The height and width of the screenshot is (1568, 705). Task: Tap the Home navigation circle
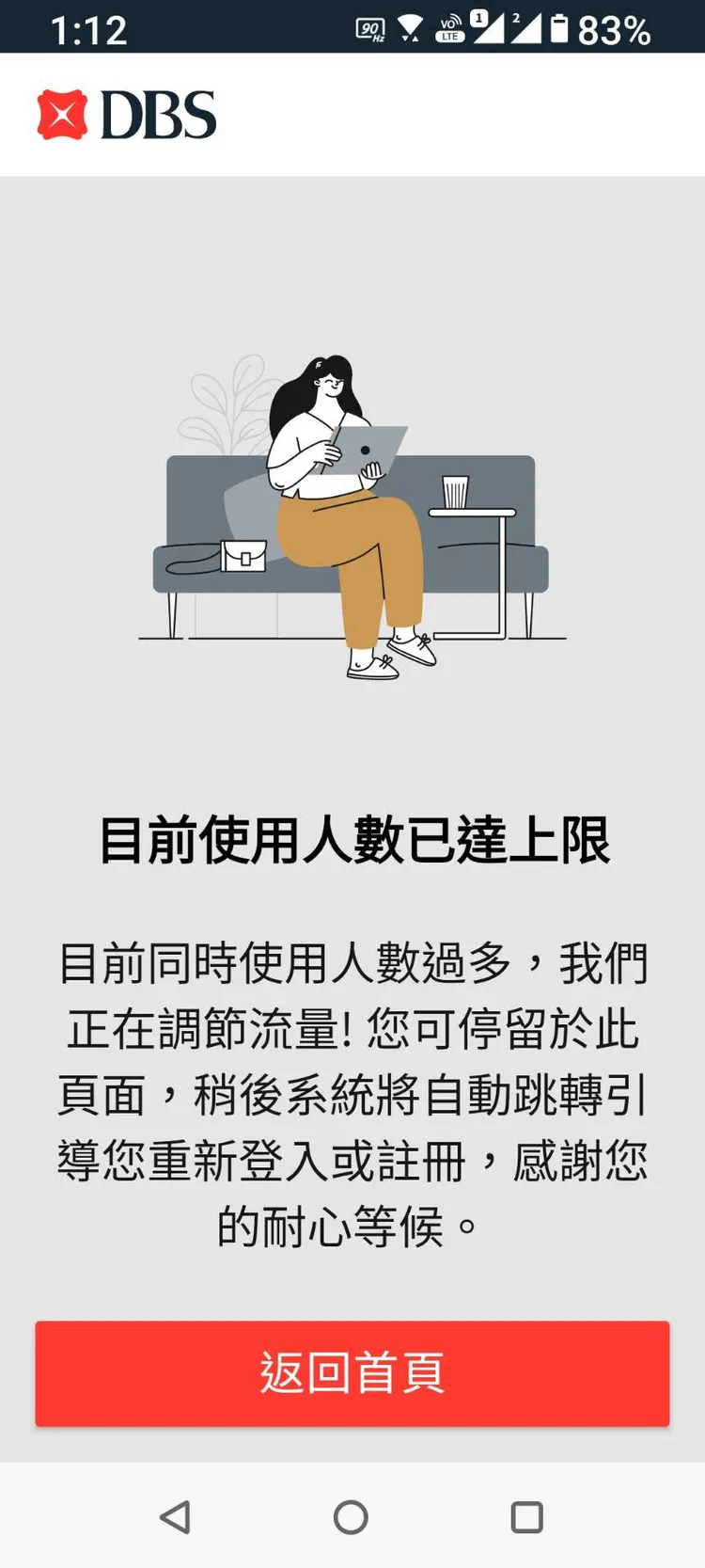click(352, 1517)
